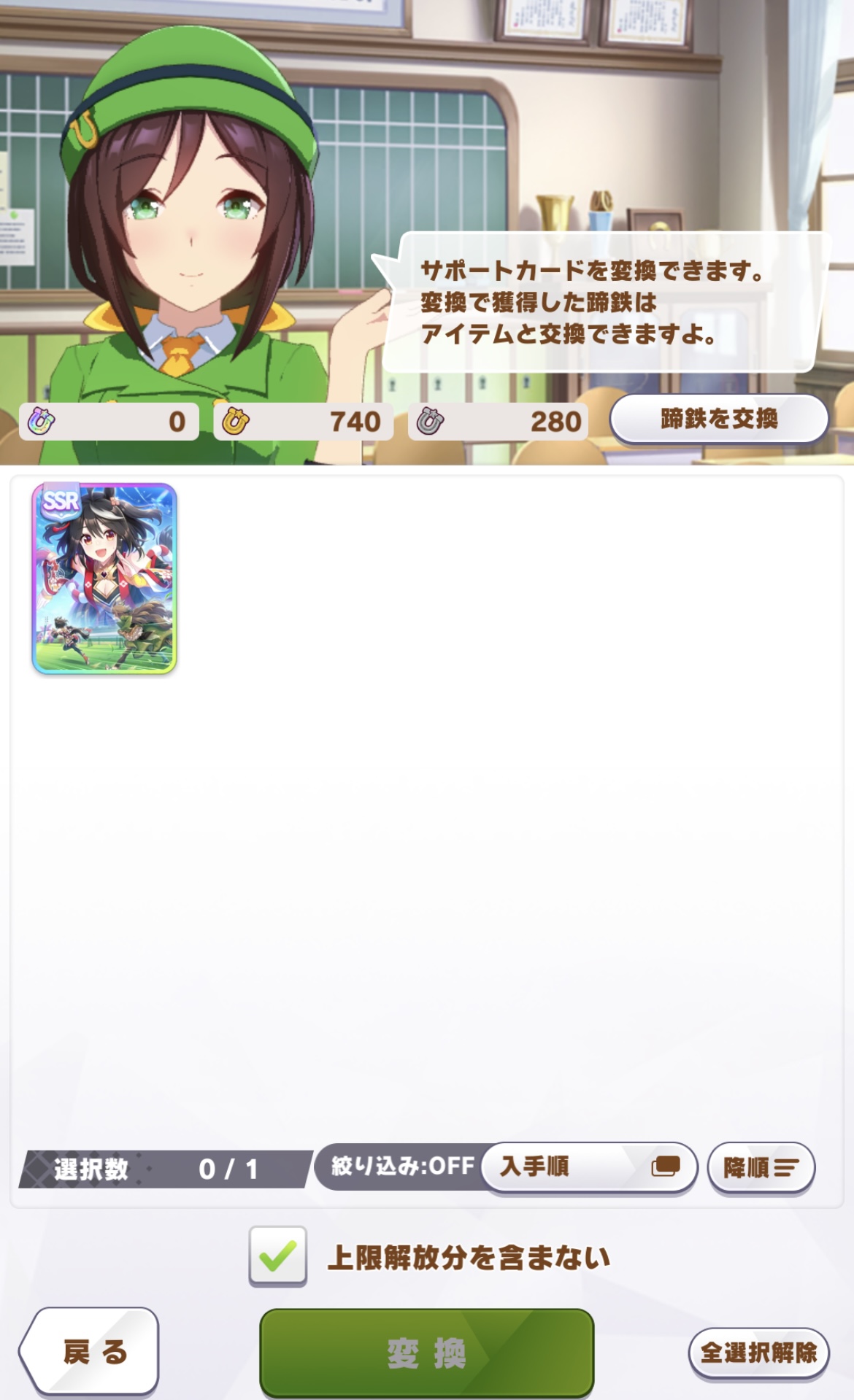Clear all selections with 全選択解除
The image size is (854, 1400).
[758, 1353]
